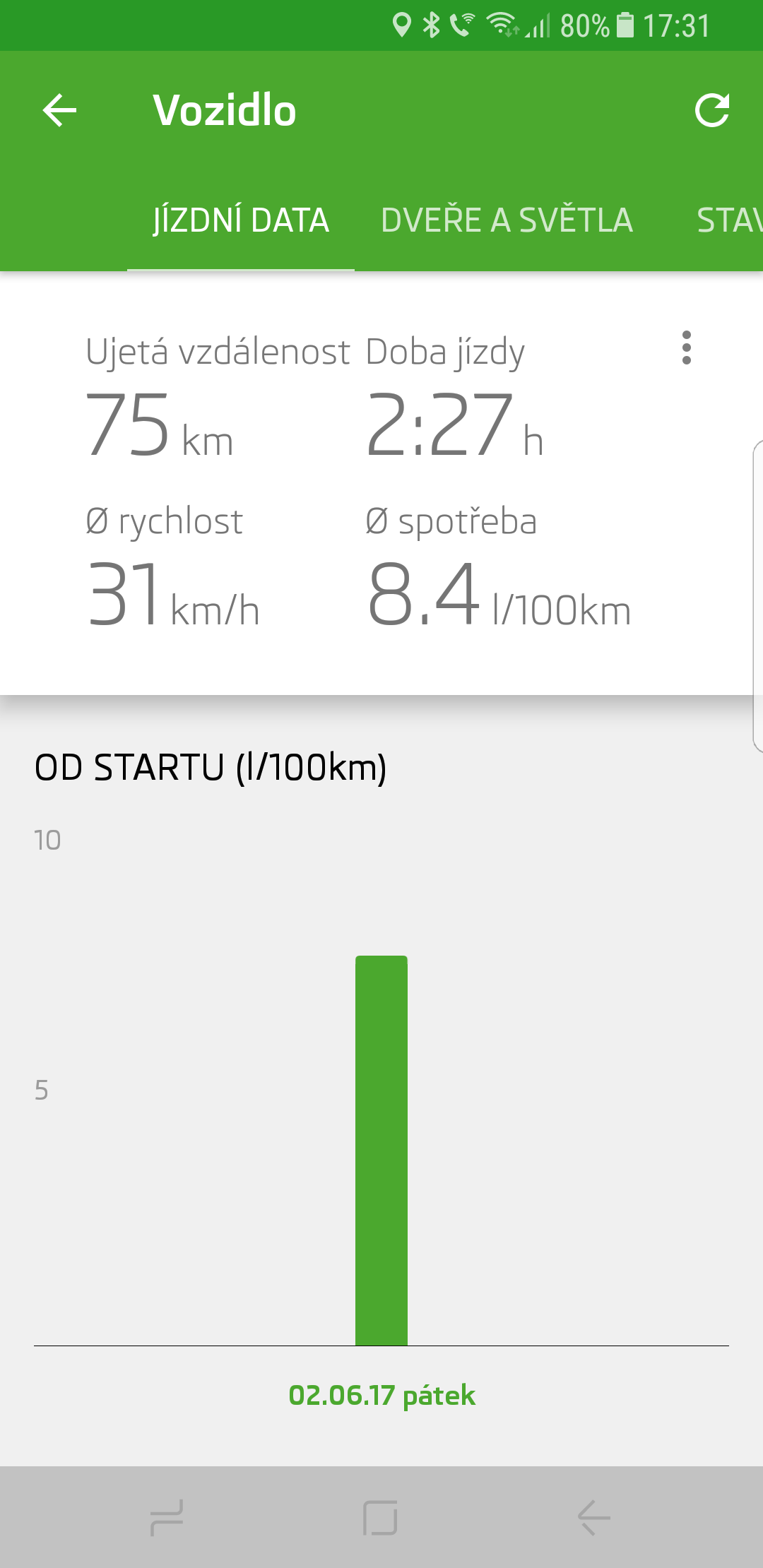Image resolution: width=763 pixels, height=1568 pixels.
Task: Select the green bar for 02.06.17
Action: [x=381, y=1150]
